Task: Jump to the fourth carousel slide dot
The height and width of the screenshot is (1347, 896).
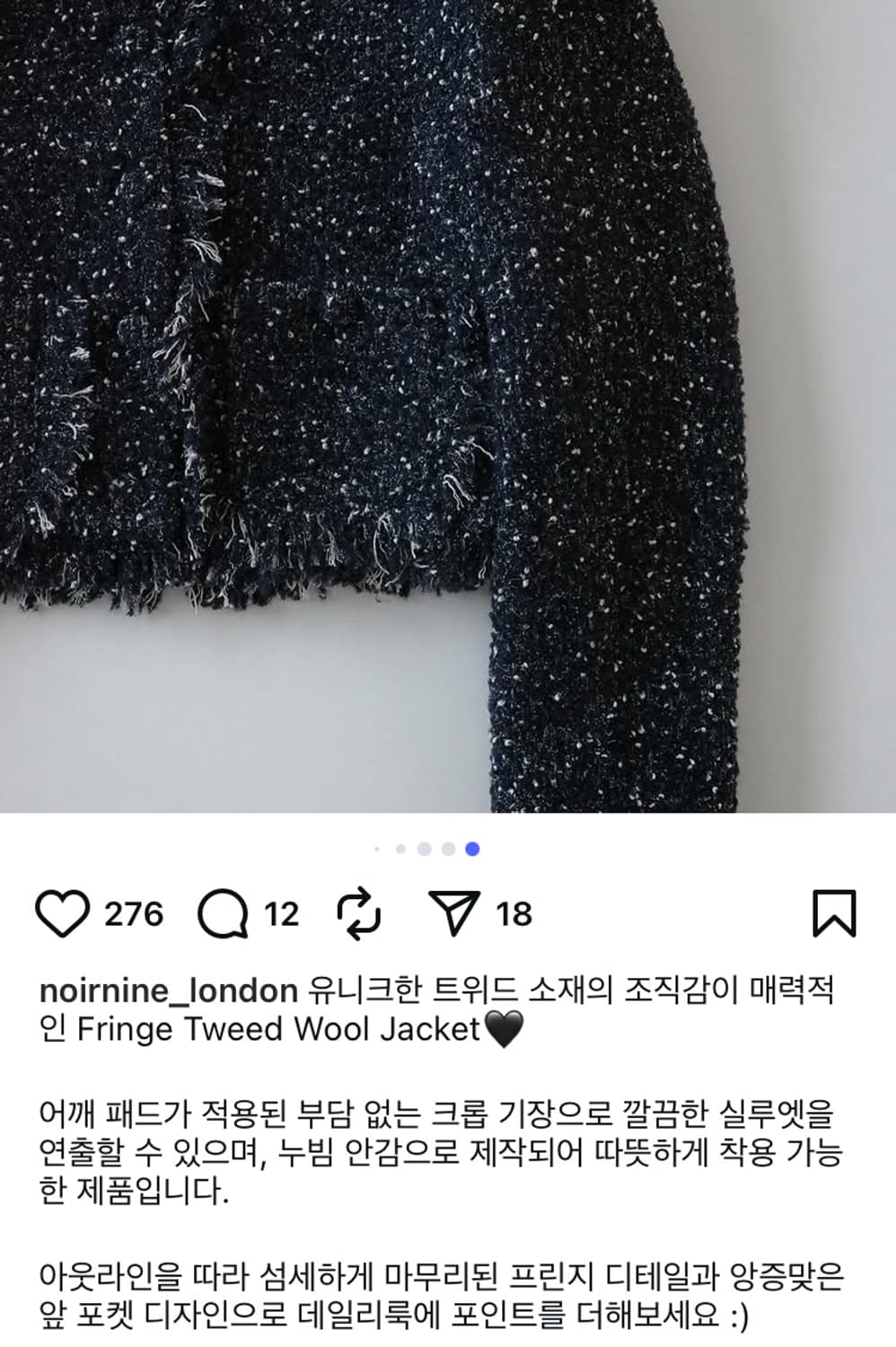Action: click(447, 849)
